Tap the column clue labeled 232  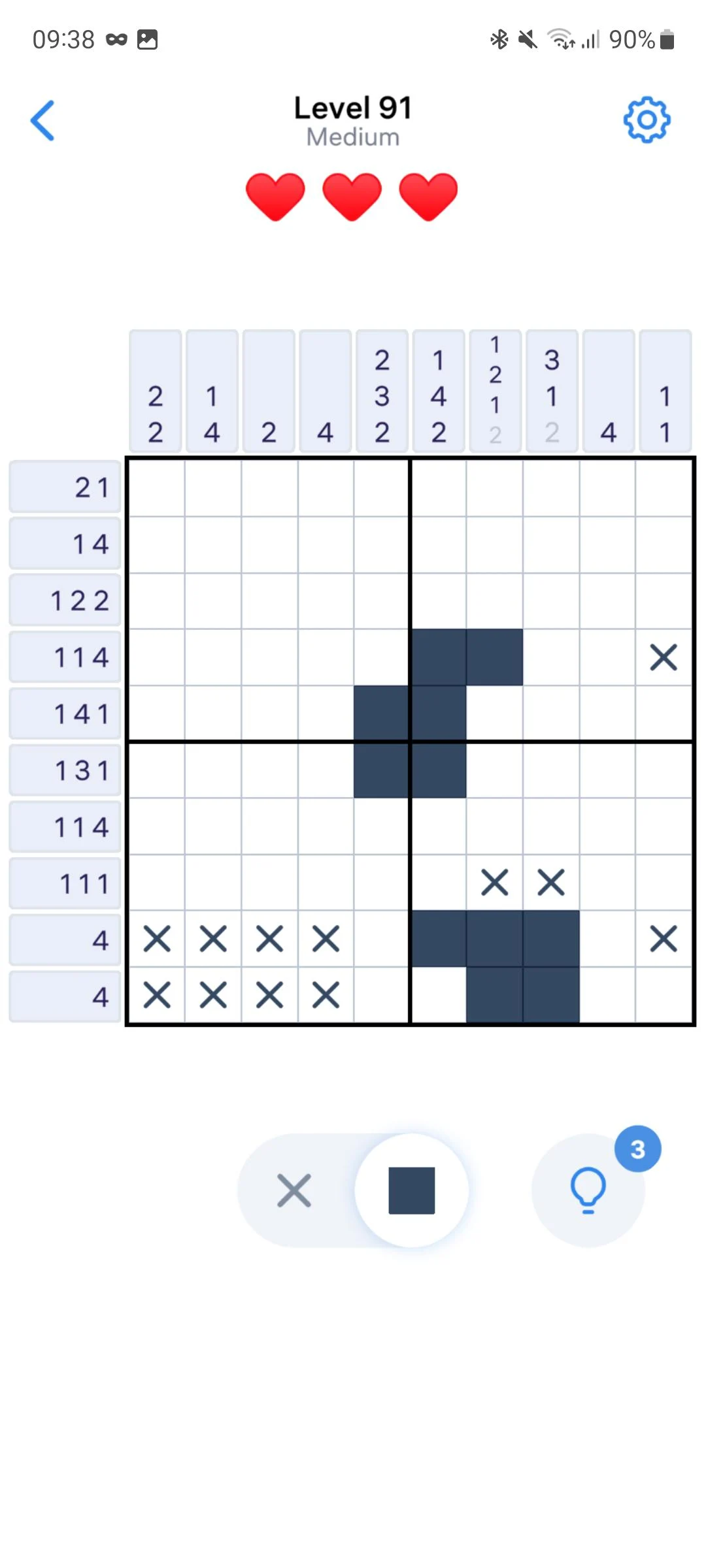point(382,390)
